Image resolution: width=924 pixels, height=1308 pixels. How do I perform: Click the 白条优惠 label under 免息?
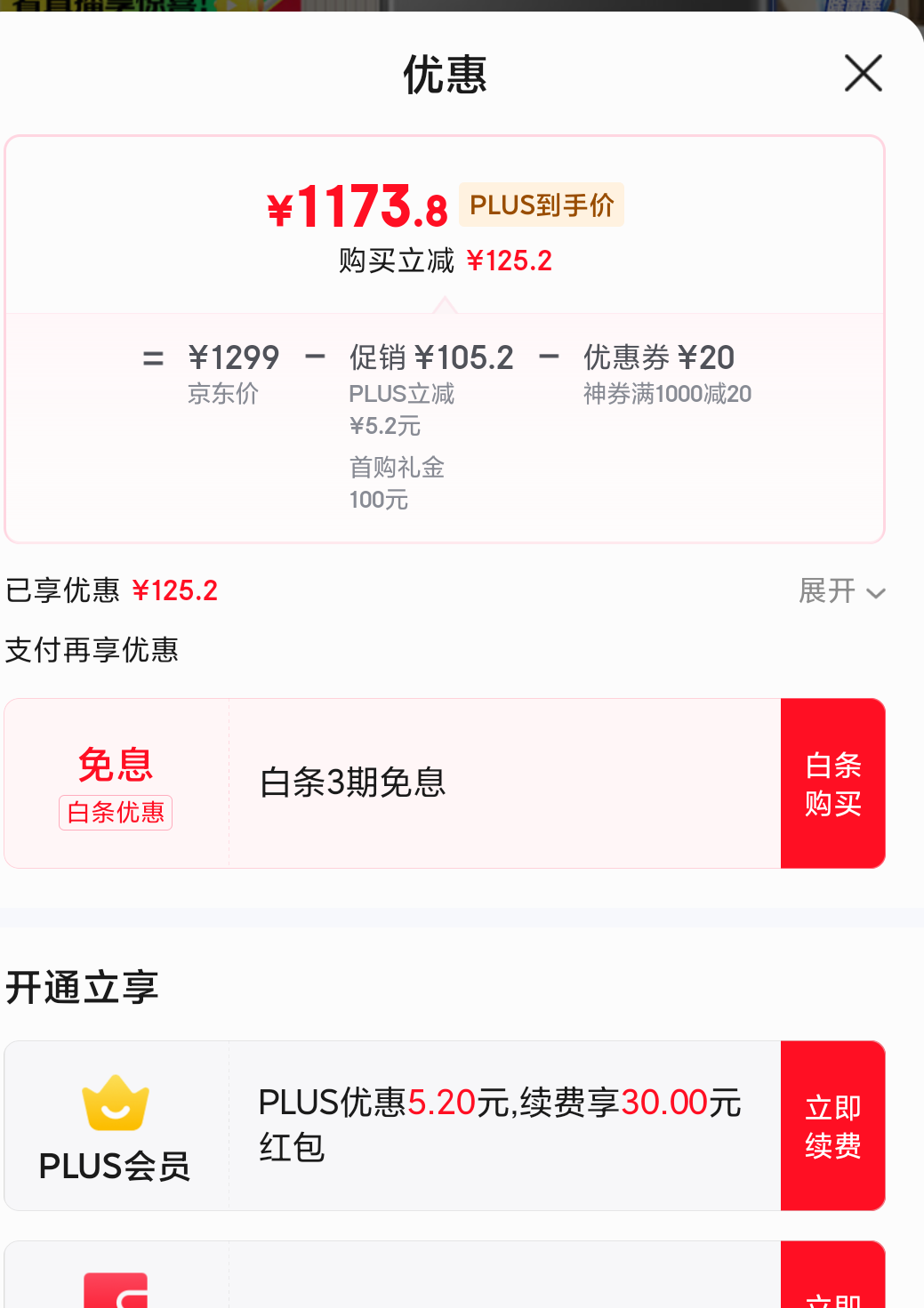(x=115, y=812)
